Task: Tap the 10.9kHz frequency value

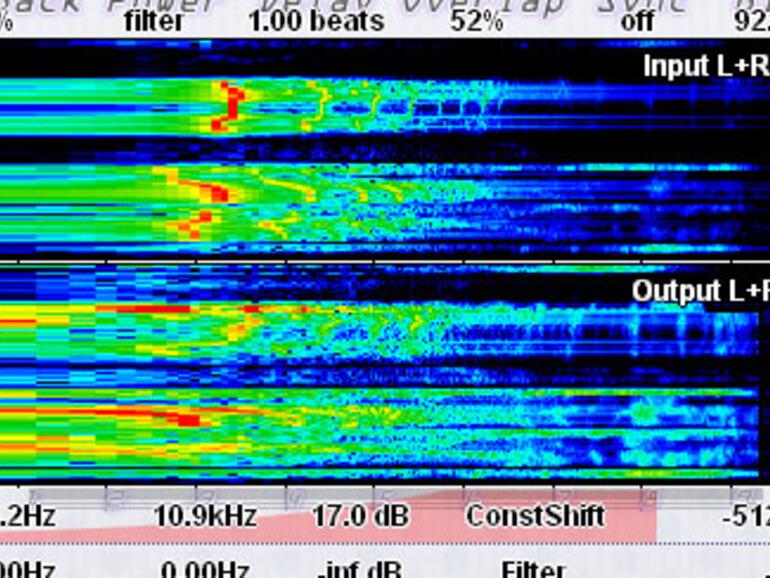Action: pos(205,517)
